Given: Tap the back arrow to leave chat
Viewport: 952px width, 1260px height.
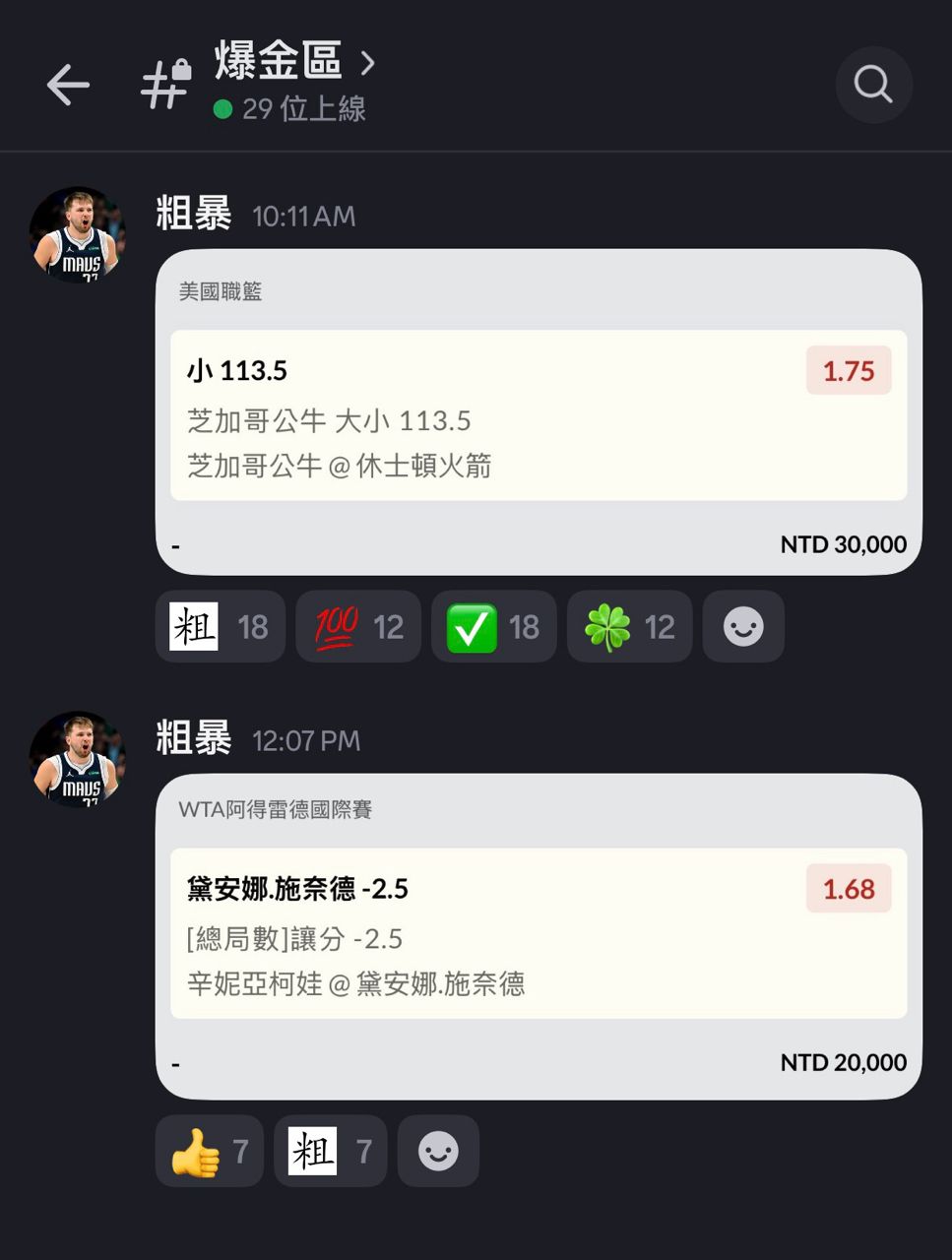Looking at the screenshot, I should pyautogui.click(x=67, y=85).
